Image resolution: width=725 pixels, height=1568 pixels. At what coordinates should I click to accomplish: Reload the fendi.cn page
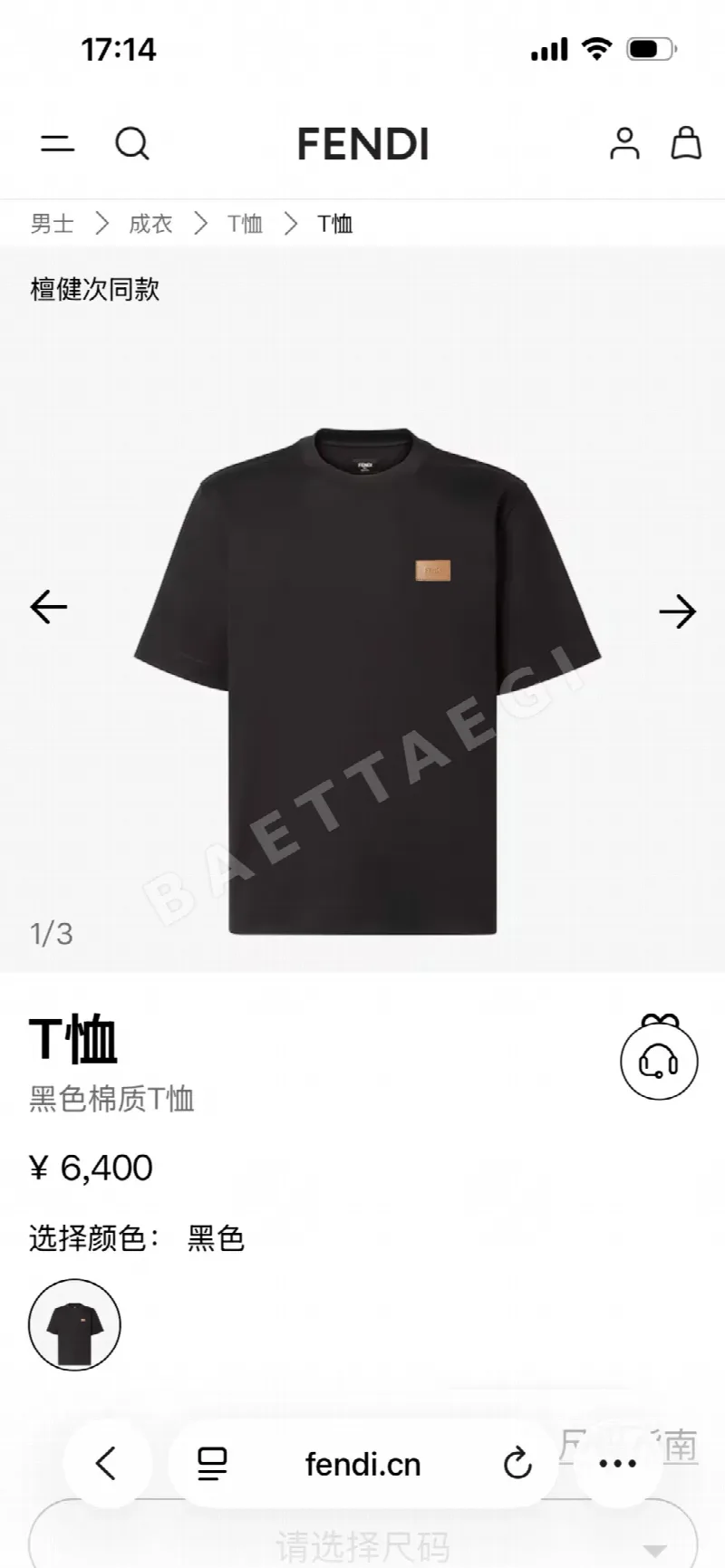point(517,1464)
